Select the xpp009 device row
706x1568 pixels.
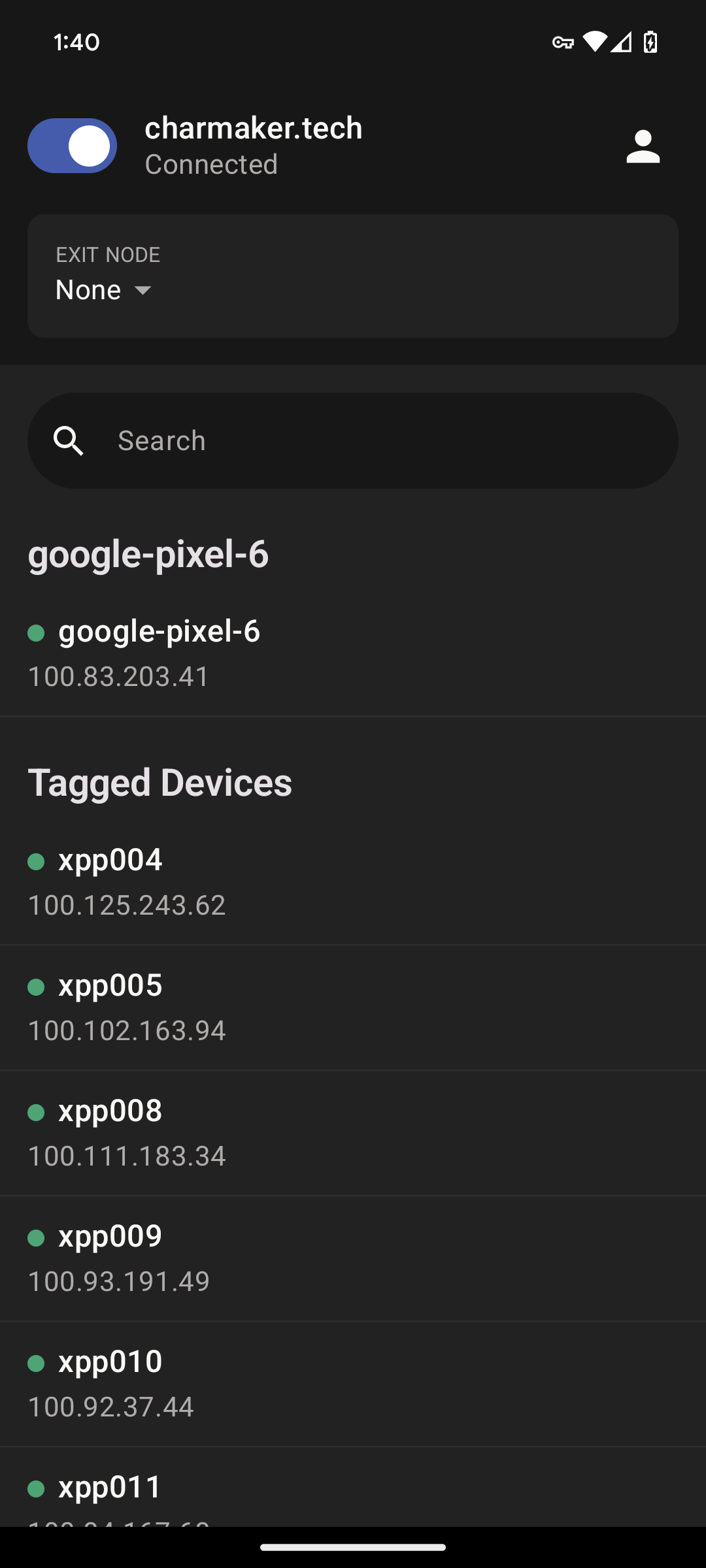353,1258
